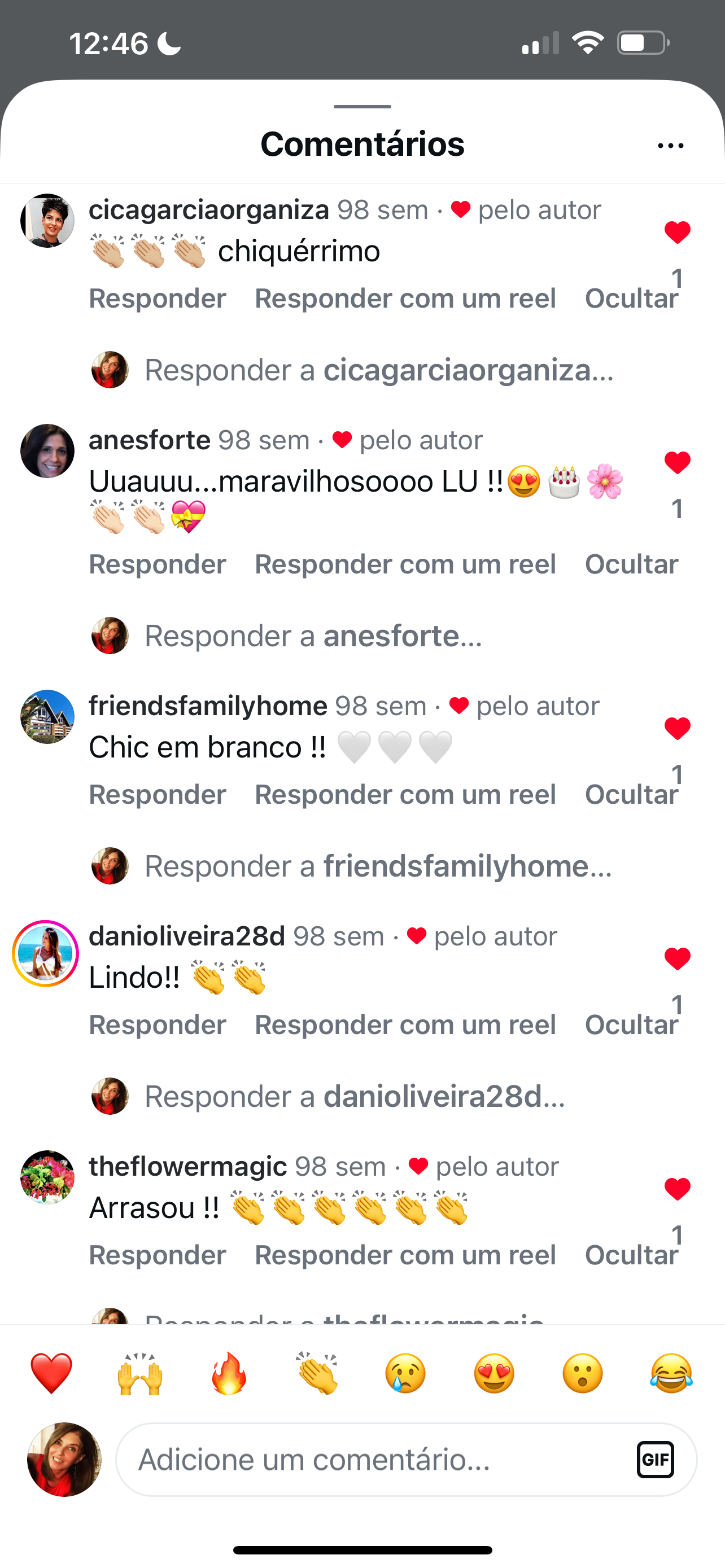Remove the like from theflowermagic's comment
The width and height of the screenshot is (725, 1568).
[x=677, y=1189]
